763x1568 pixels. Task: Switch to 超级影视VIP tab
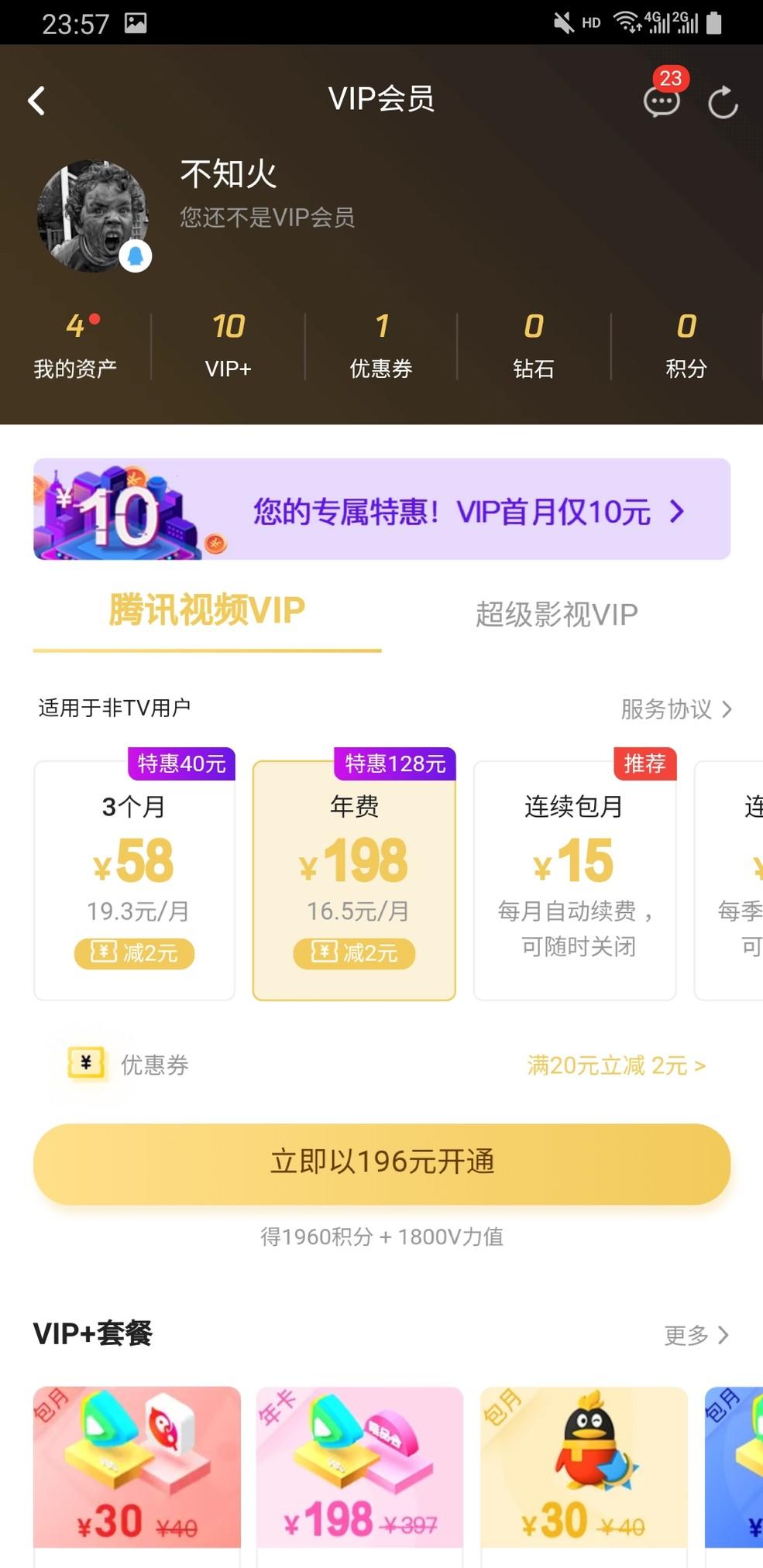click(x=556, y=615)
